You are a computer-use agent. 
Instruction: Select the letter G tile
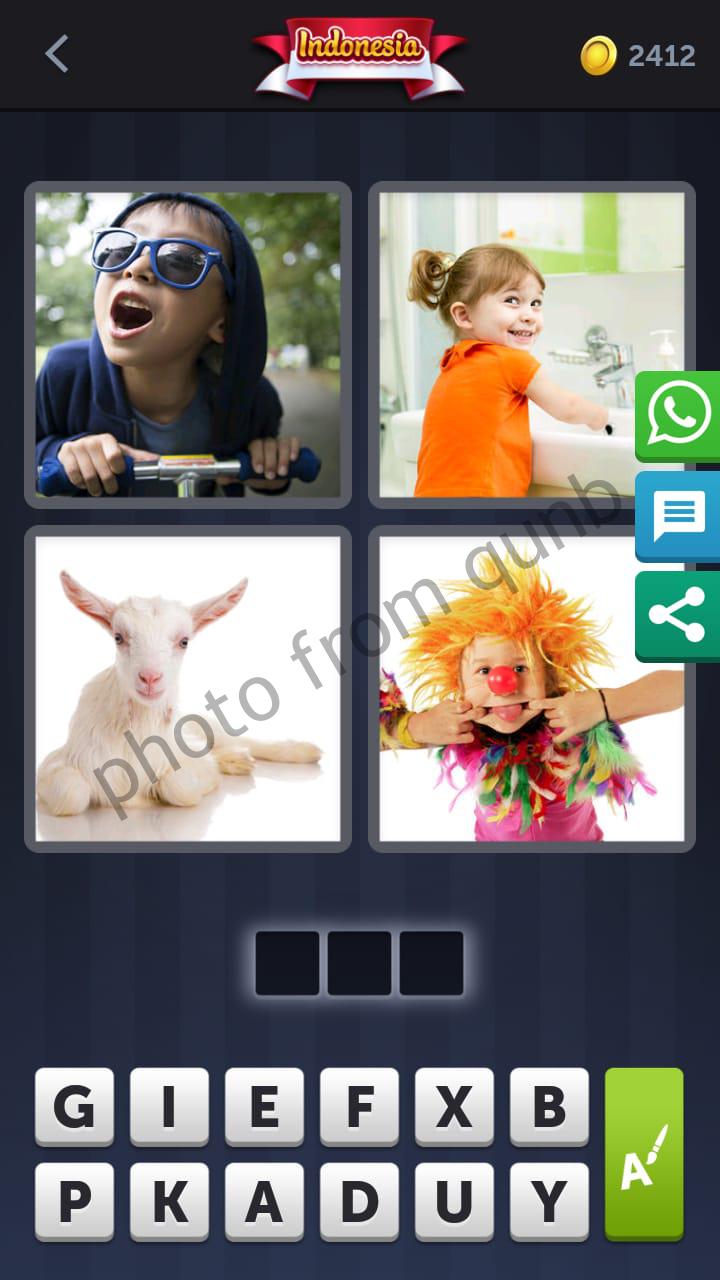tap(74, 1106)
